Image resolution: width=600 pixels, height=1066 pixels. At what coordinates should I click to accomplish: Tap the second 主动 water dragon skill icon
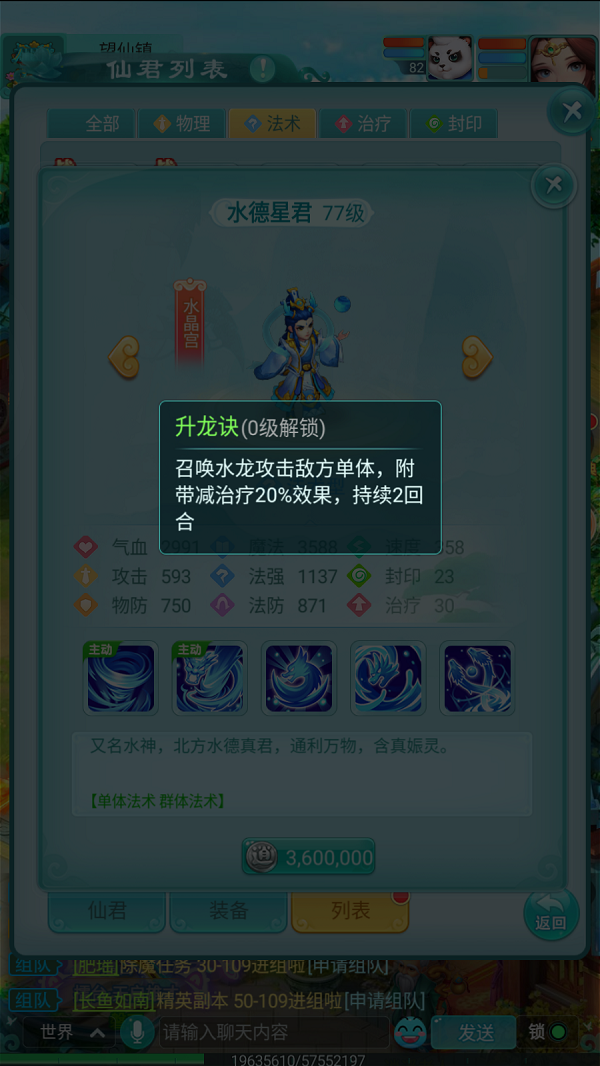coord(209,677)
